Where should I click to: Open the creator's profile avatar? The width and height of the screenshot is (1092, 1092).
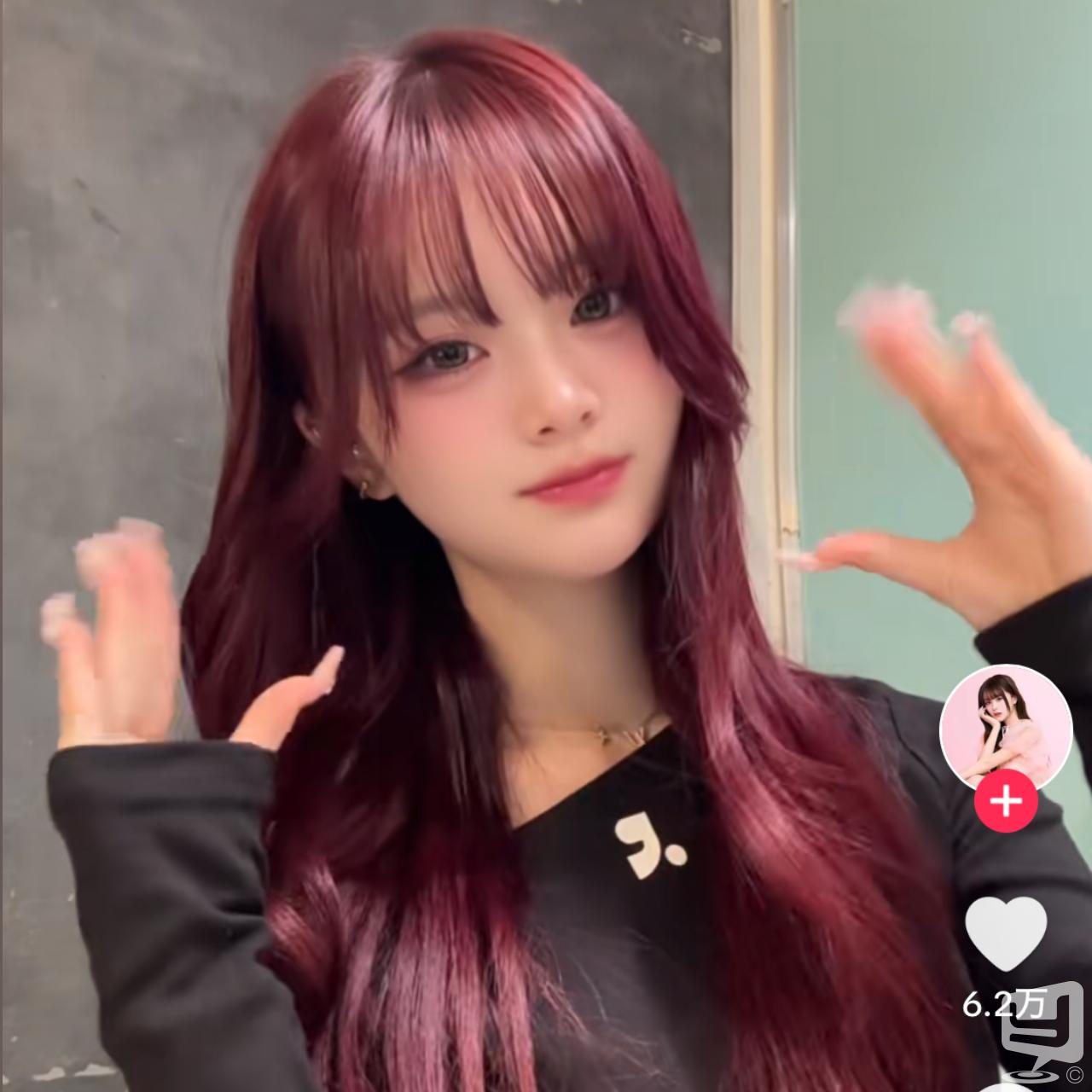[x=1005, y=728]
